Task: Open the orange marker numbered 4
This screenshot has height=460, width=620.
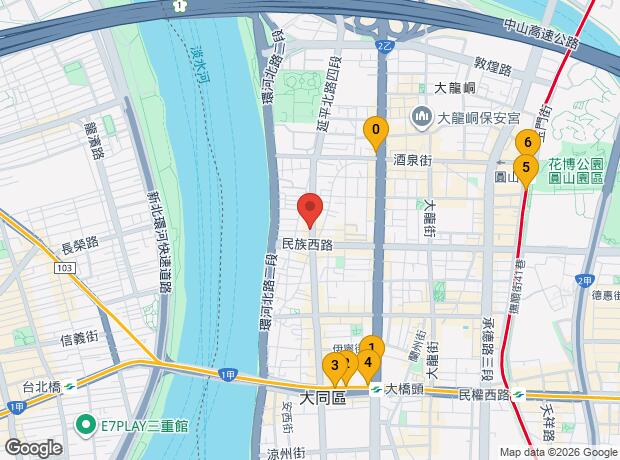Action: point(369,367)
